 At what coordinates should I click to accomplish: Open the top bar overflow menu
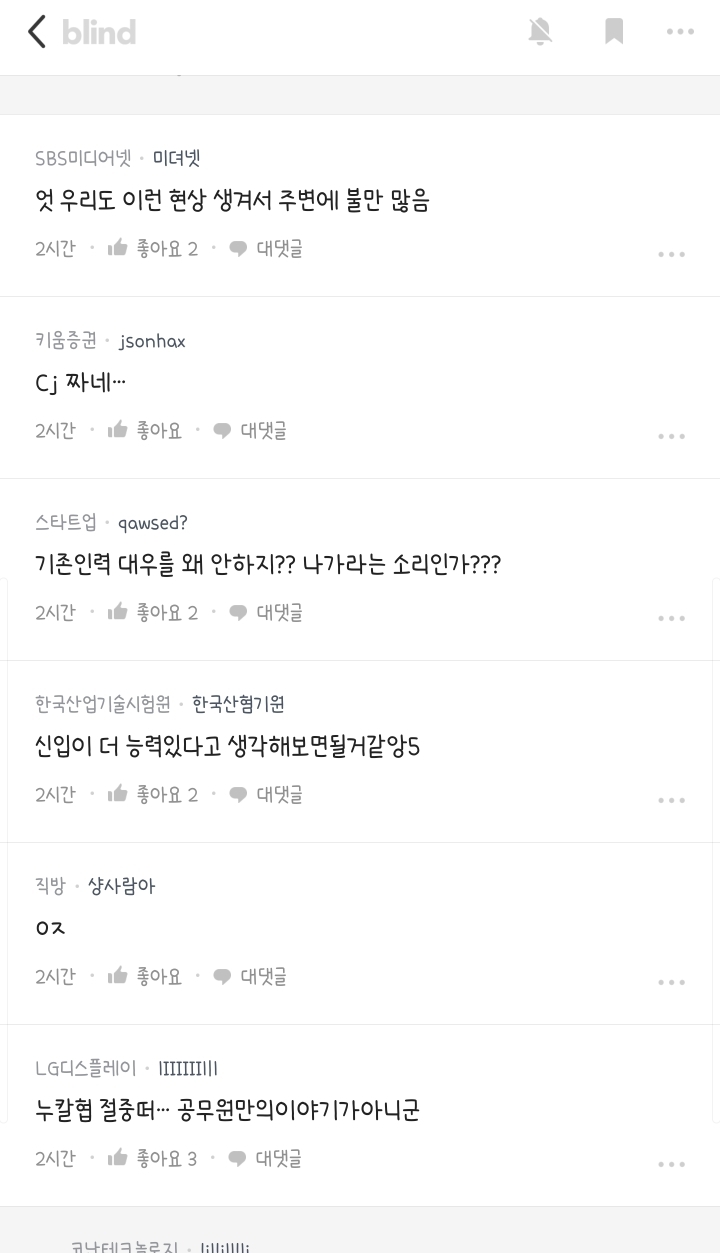680,32
